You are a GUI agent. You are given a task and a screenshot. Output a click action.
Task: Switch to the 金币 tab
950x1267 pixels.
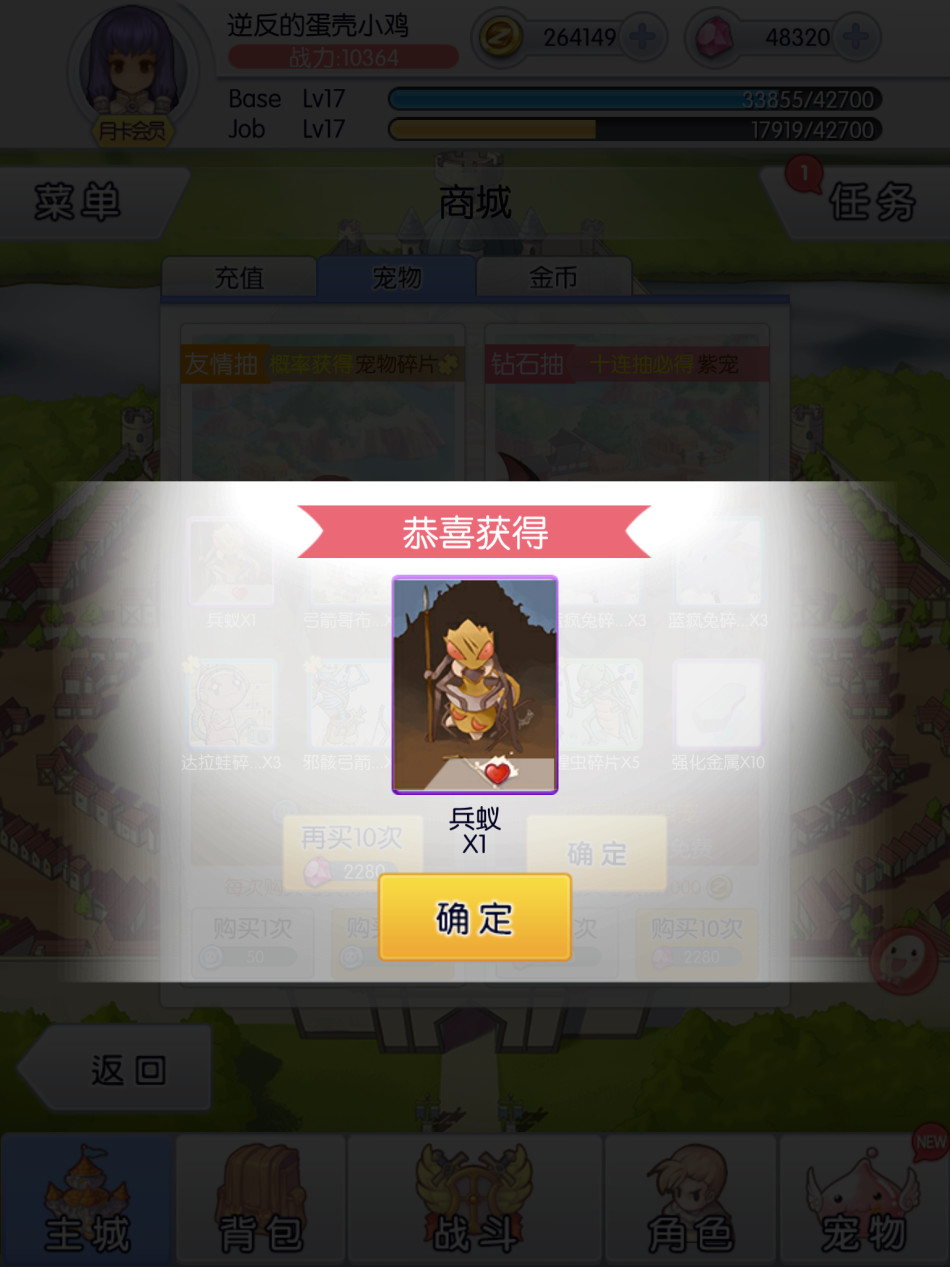tap(553, 277)
